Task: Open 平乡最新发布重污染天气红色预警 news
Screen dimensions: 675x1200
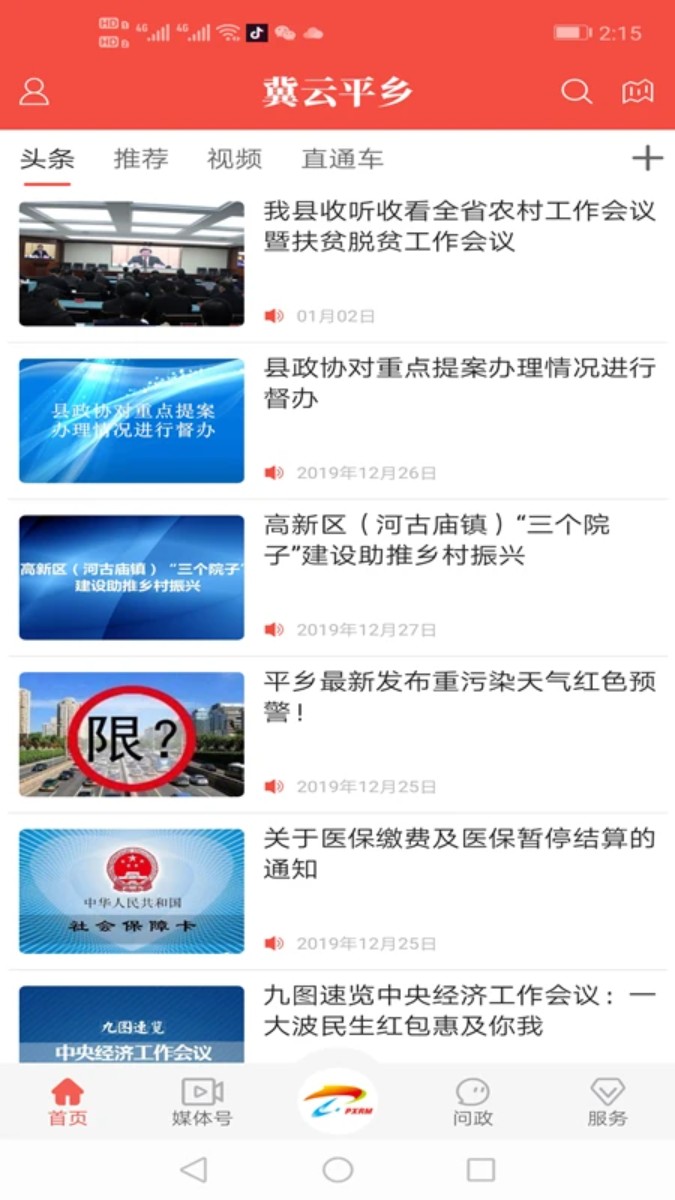Action: click(459, 697)
